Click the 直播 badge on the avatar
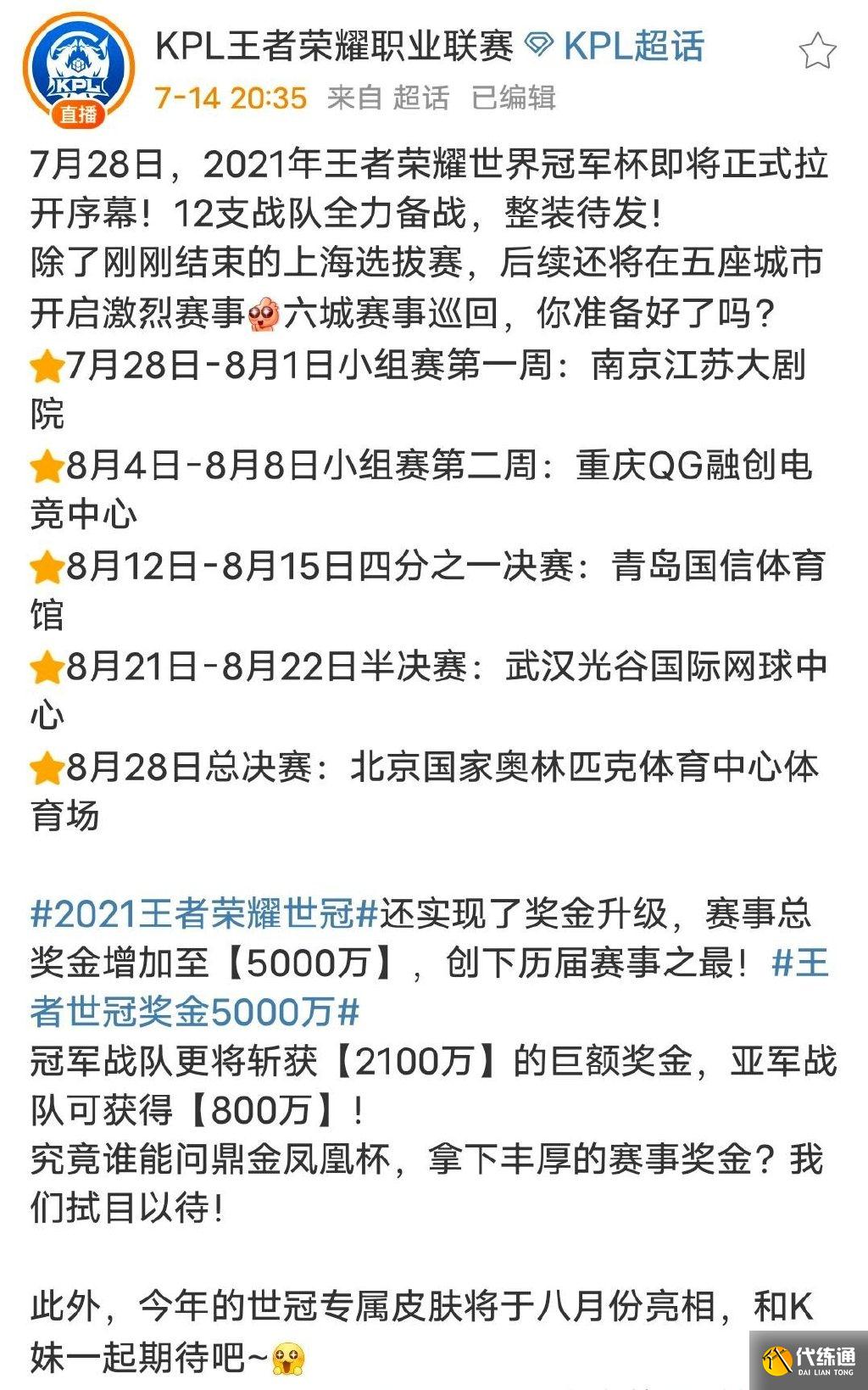 coord(81,111)
